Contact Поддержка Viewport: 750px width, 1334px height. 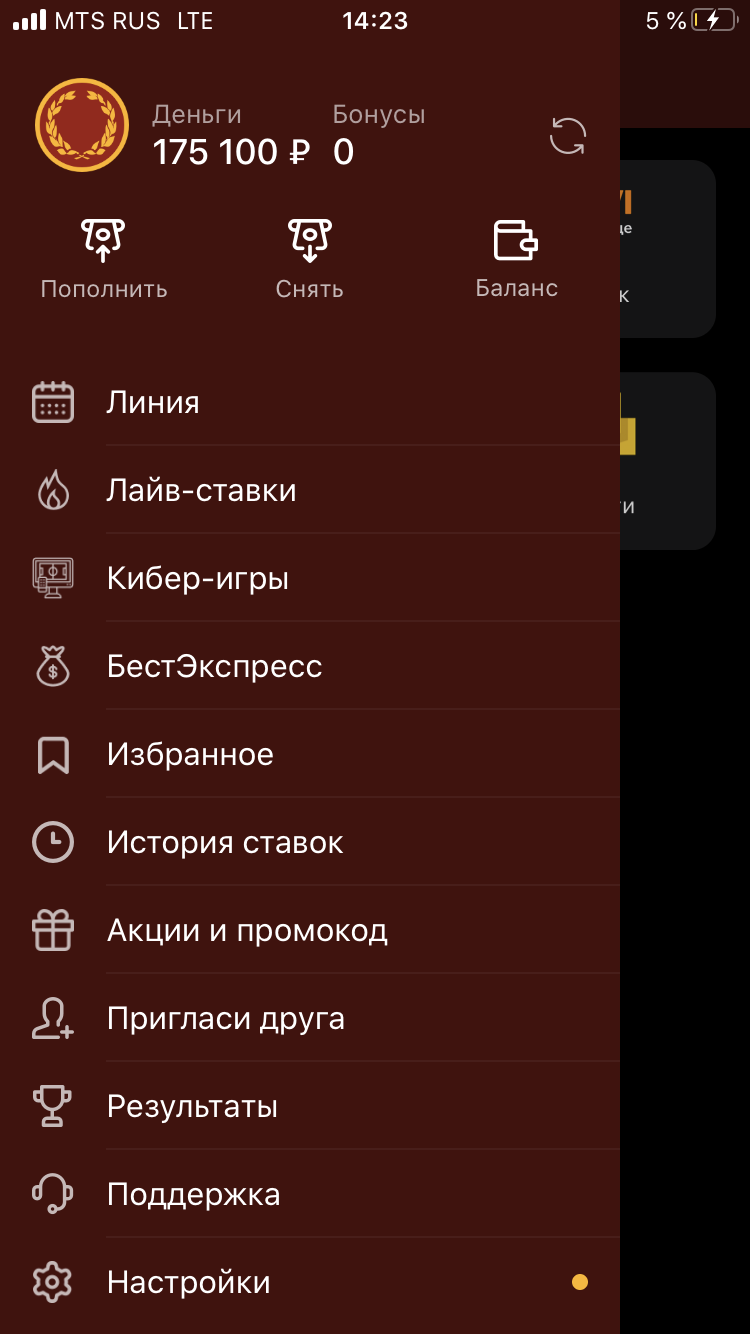[193, 1194]
